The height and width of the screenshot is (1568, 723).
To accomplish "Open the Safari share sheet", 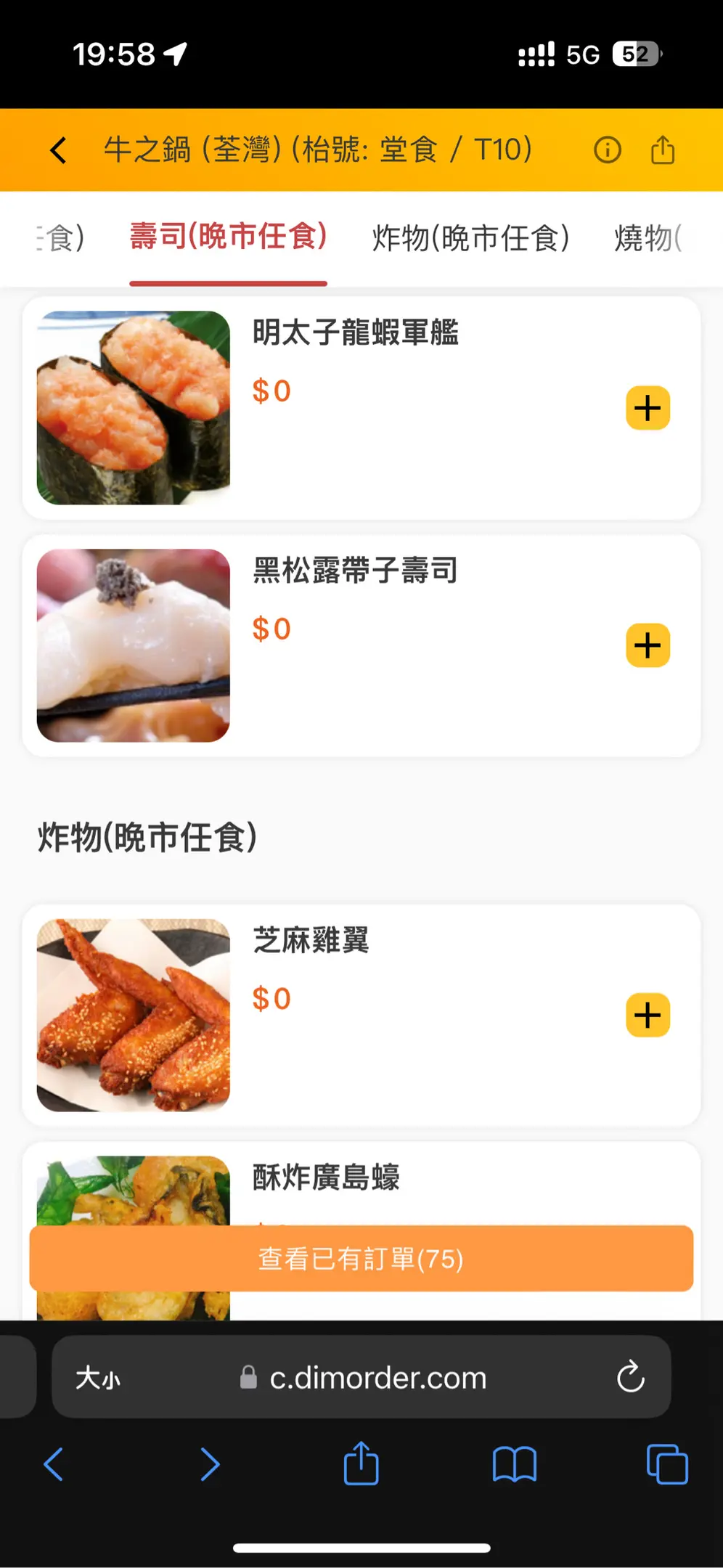I will click(361, 1464).
